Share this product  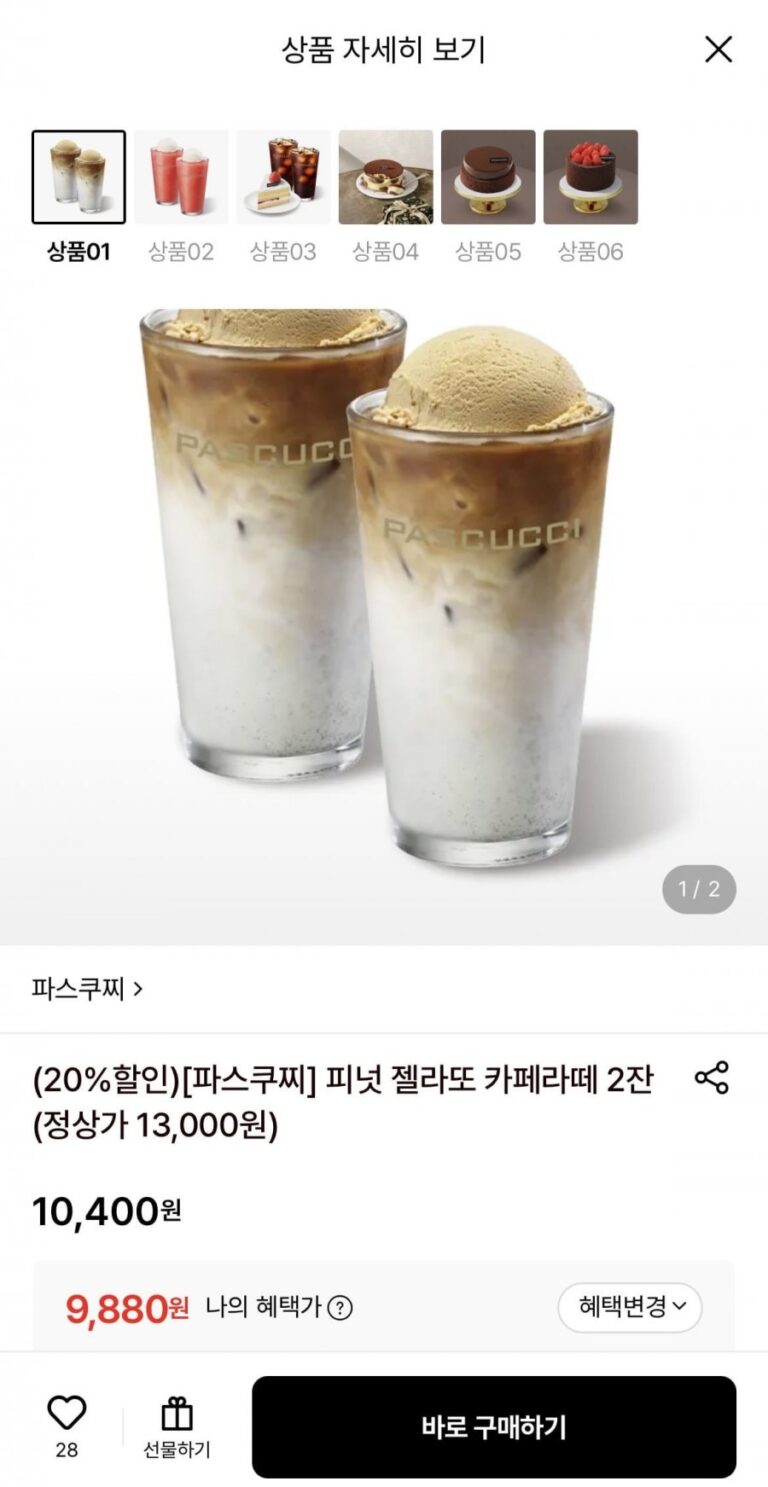point(711,1078)
